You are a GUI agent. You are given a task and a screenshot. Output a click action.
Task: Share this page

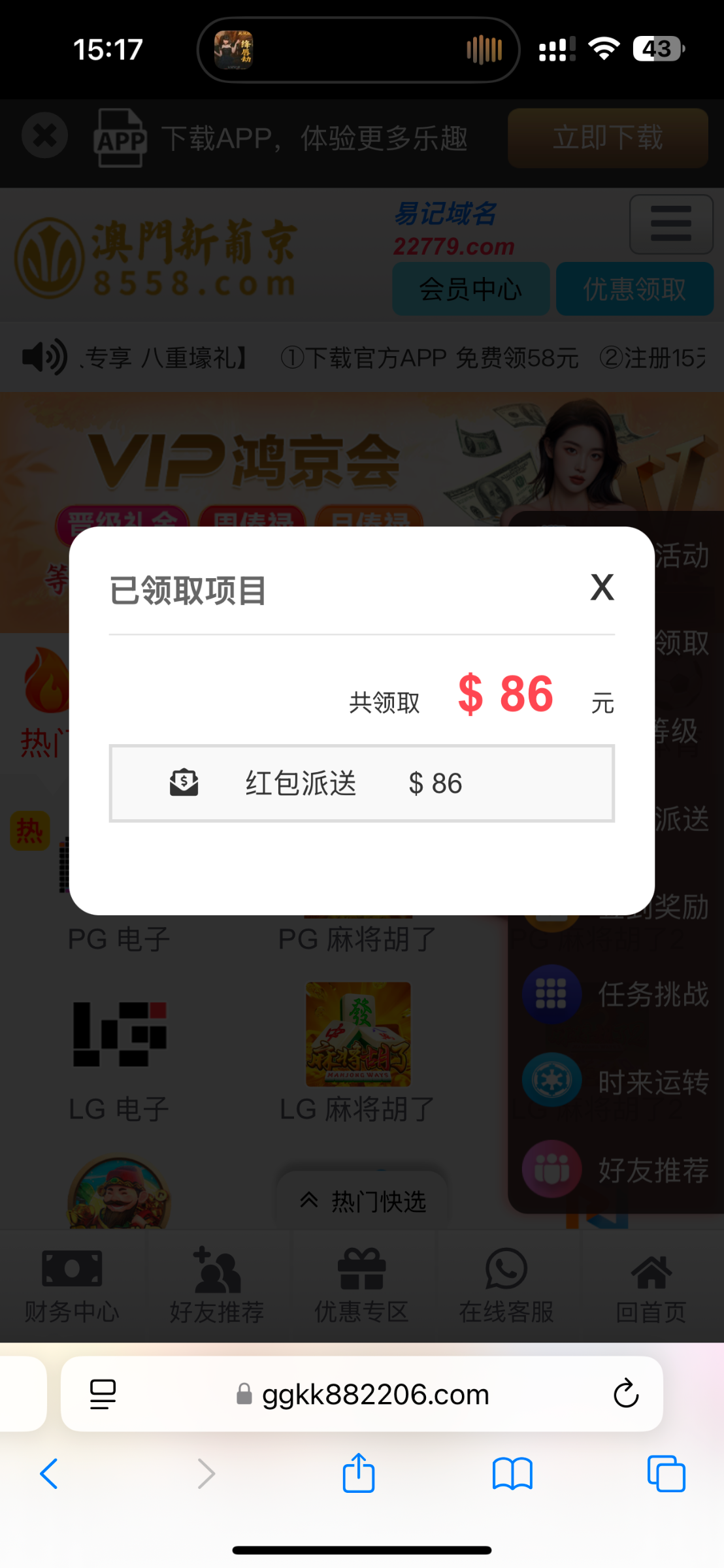(359, 1473)
